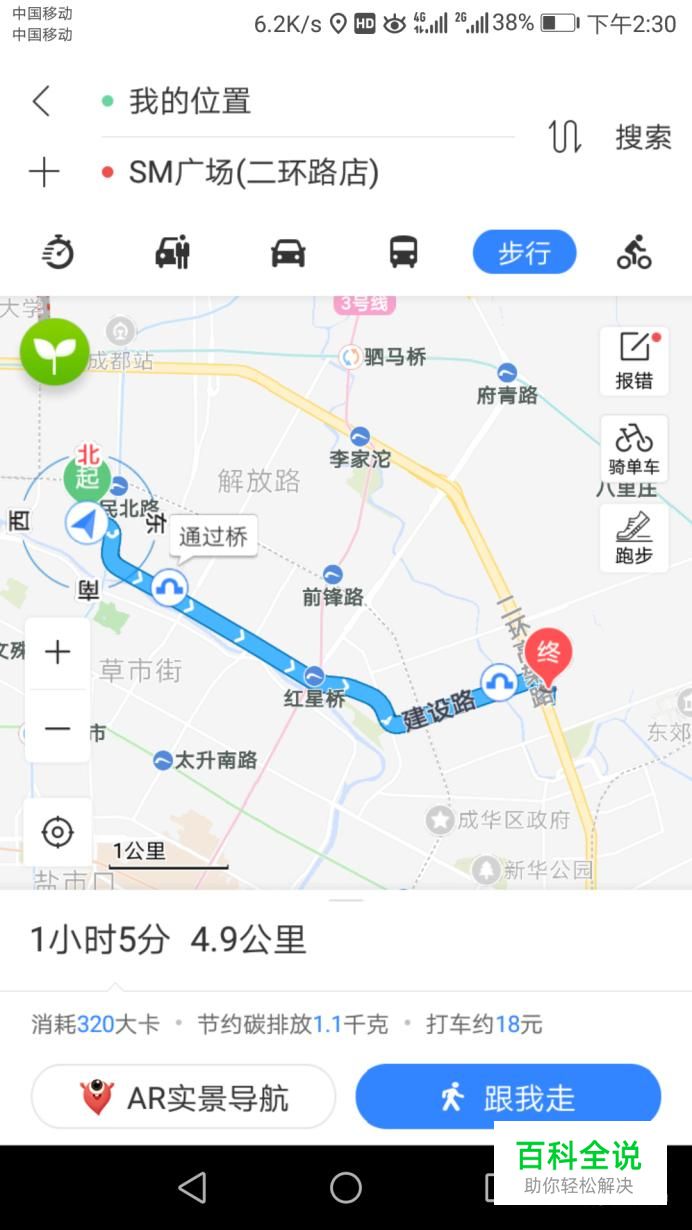Switch to 骑单车 mode

634,449
